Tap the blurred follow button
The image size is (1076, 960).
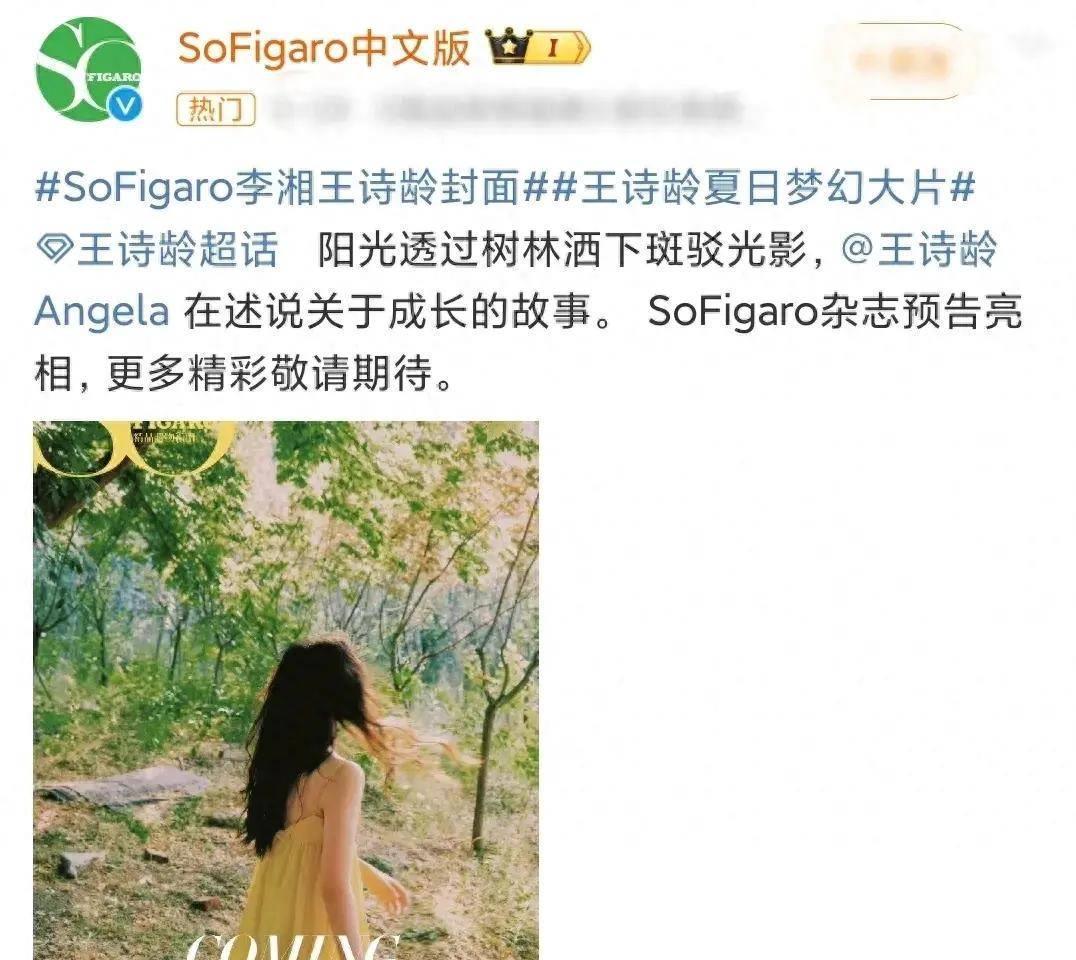897,62
